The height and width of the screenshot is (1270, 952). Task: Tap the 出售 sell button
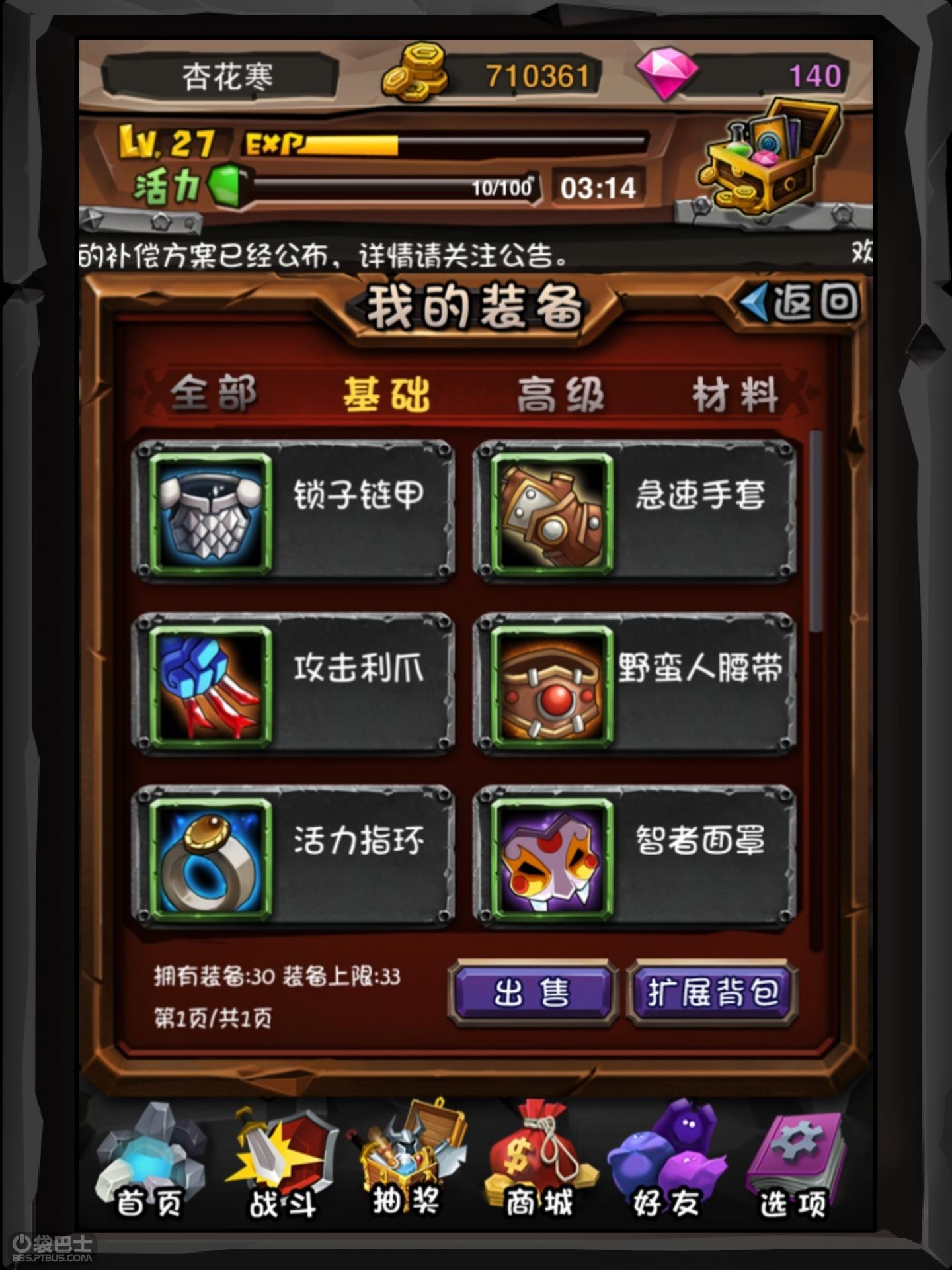point(532,994)
